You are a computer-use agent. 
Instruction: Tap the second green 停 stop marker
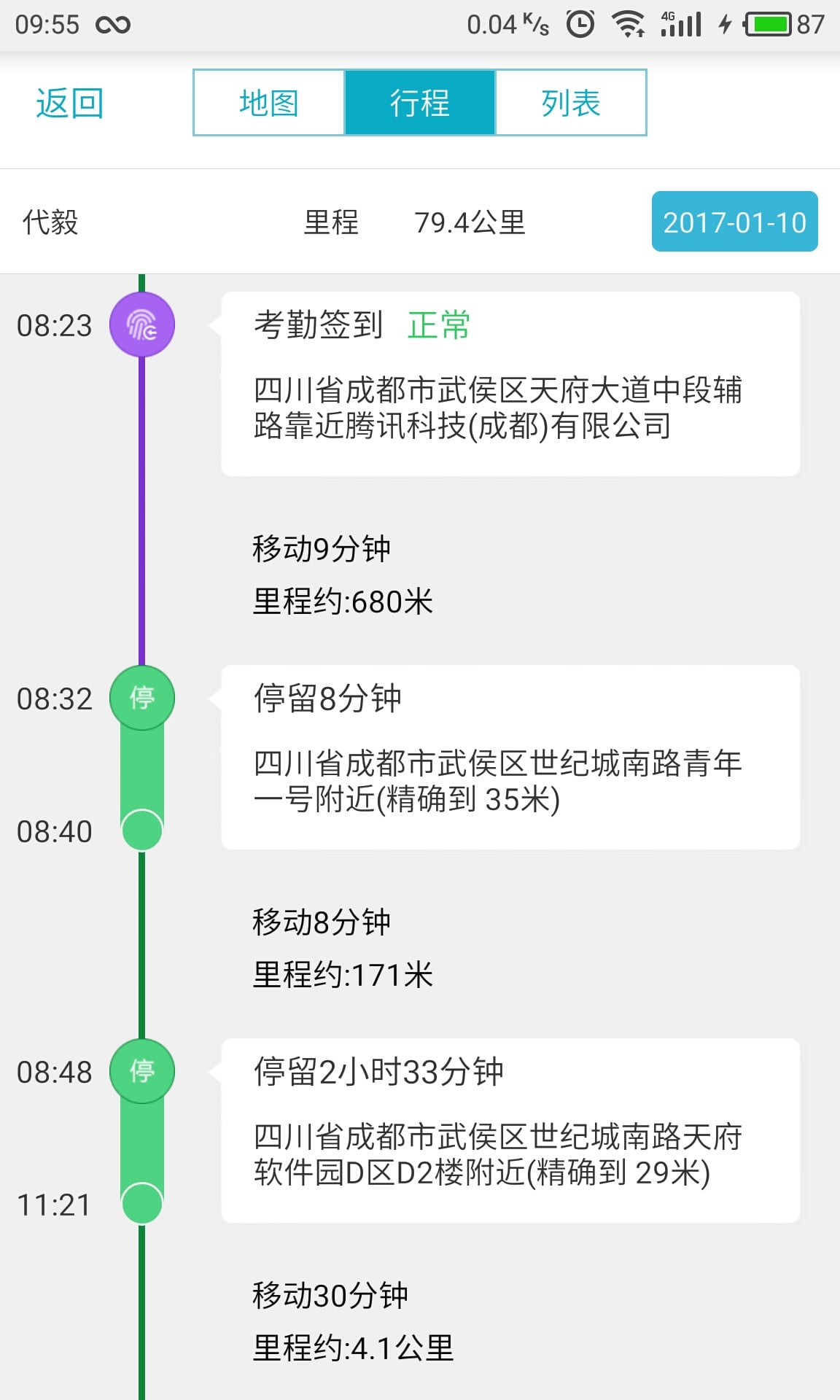pyautogui.click(x=142, y=1071)
